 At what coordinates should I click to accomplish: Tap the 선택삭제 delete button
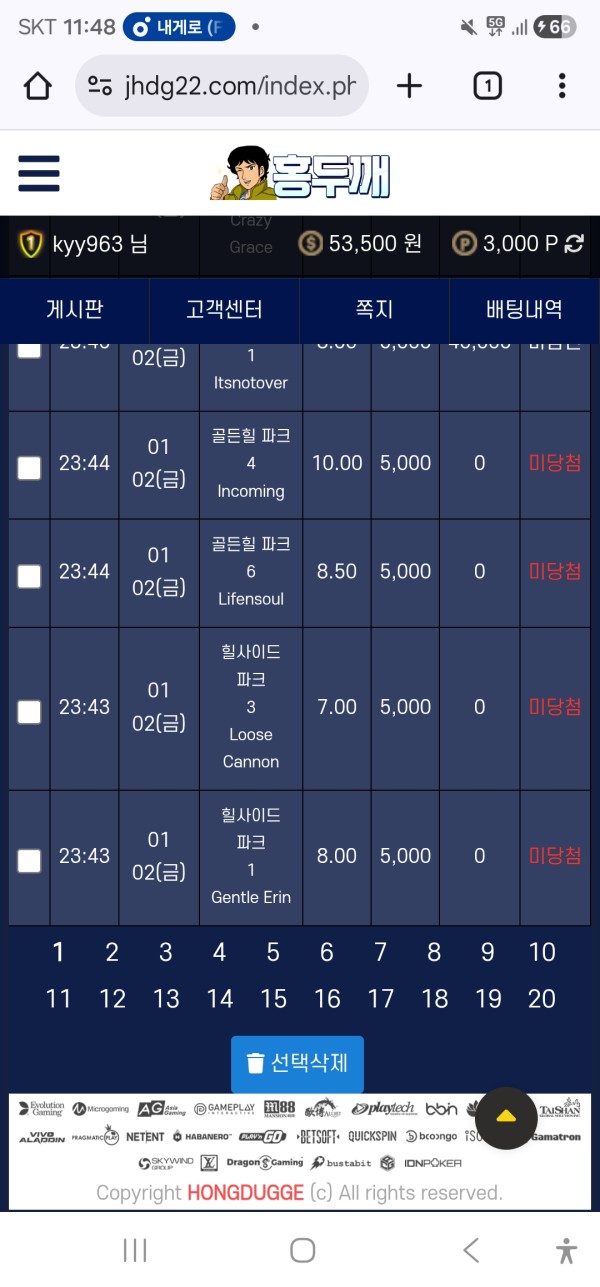pyautogui.click(x=297, y=1063)
